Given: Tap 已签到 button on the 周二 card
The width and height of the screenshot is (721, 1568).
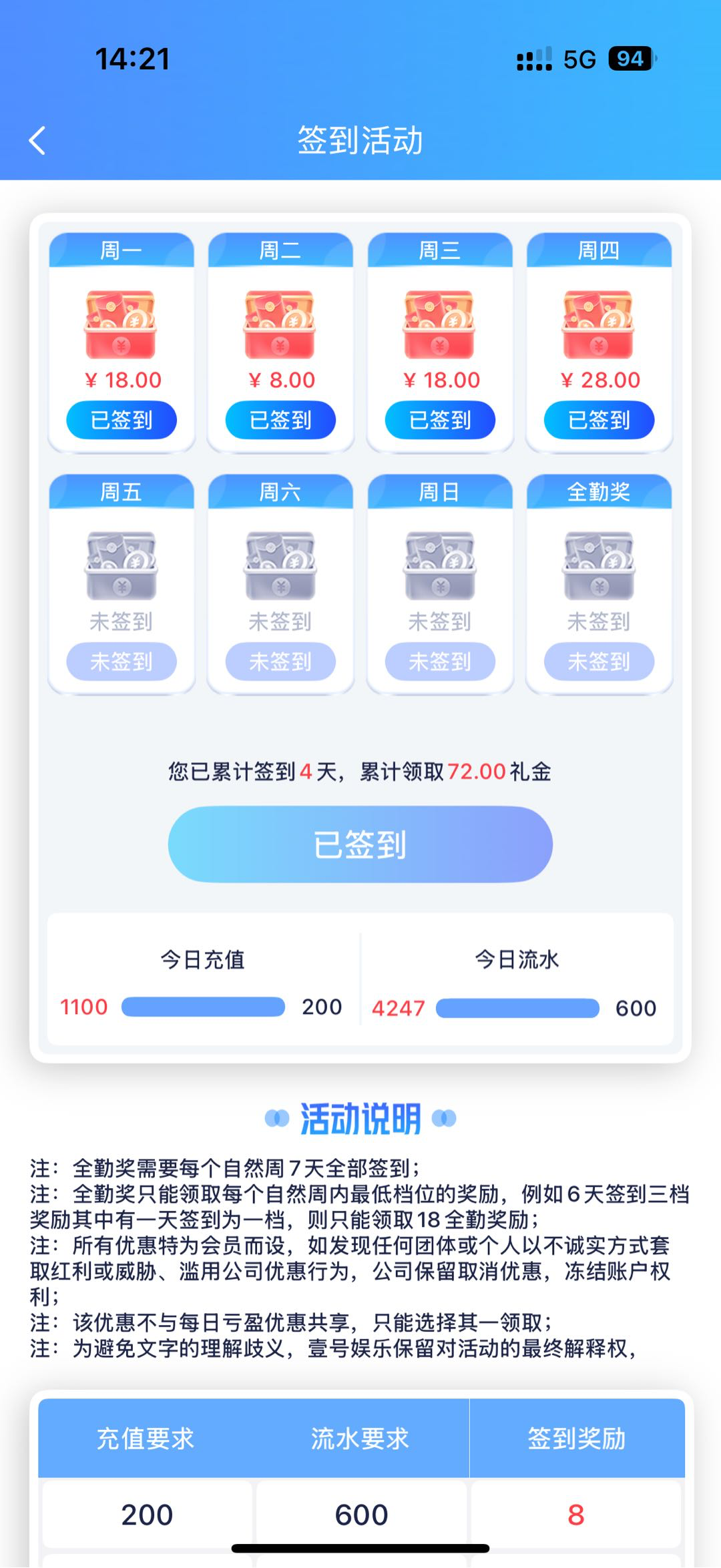Looking at the screenshot, I should tap(280, 420).
